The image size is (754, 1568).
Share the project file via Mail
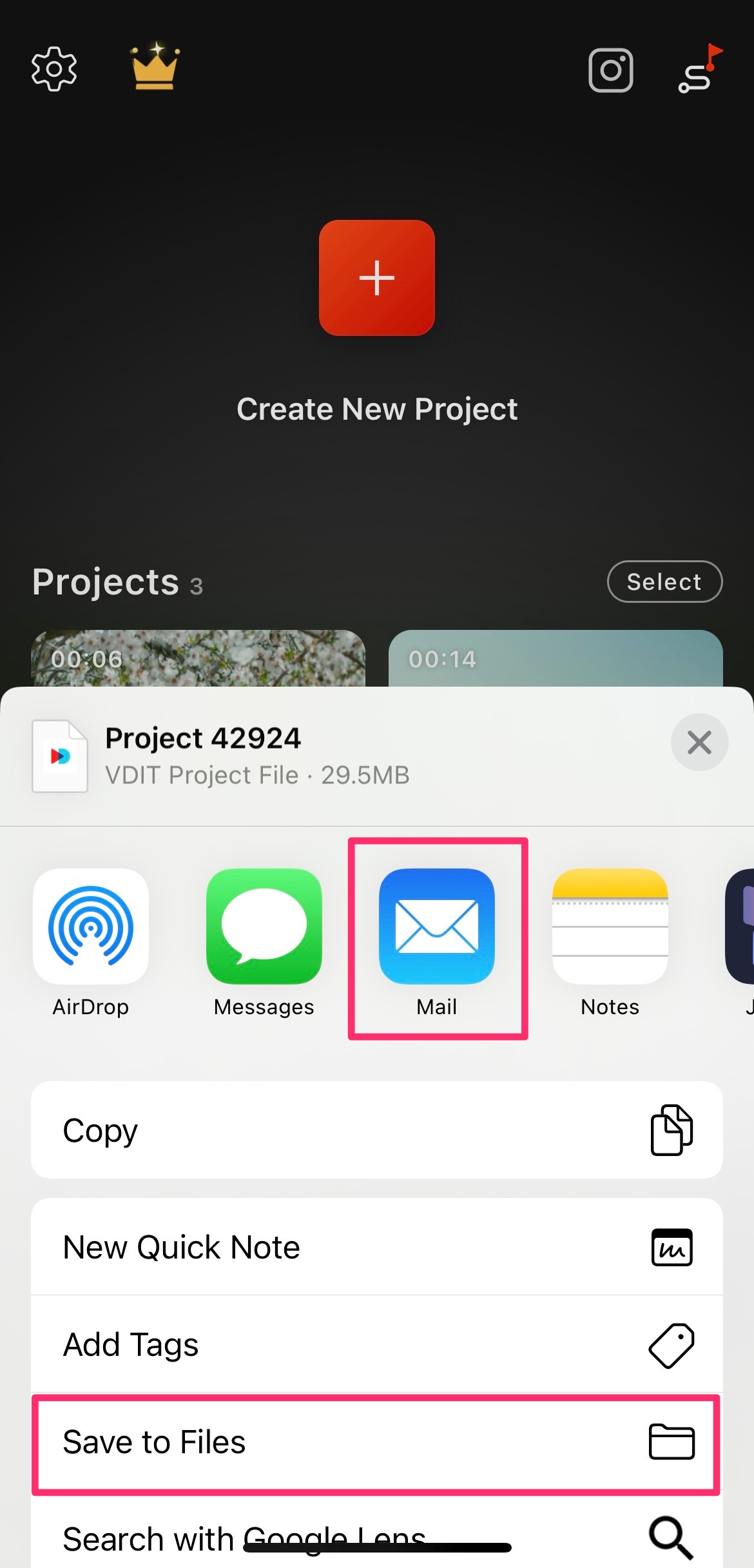(x=437, y=926)
